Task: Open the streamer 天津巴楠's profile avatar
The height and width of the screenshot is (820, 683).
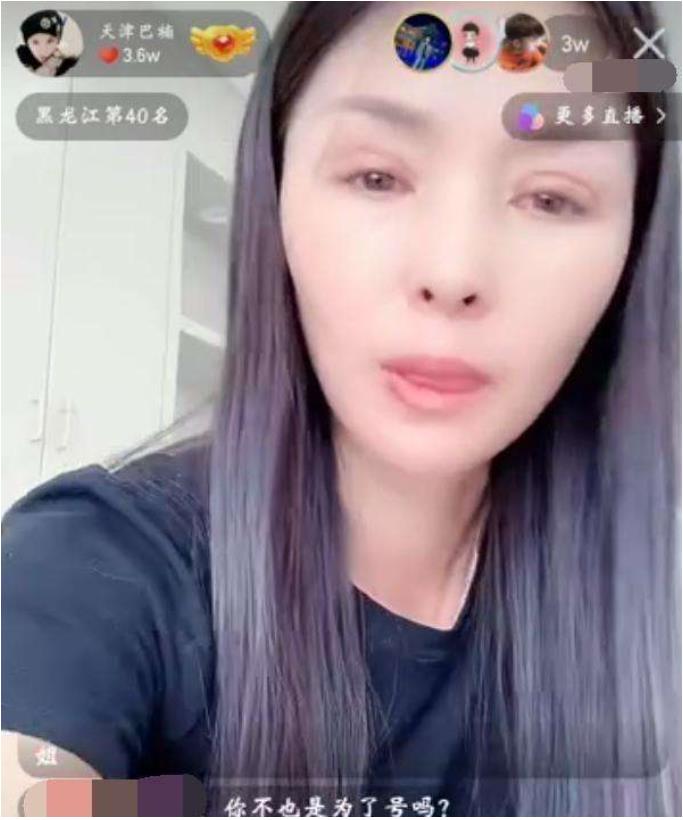Action: (x=49, y=43)
